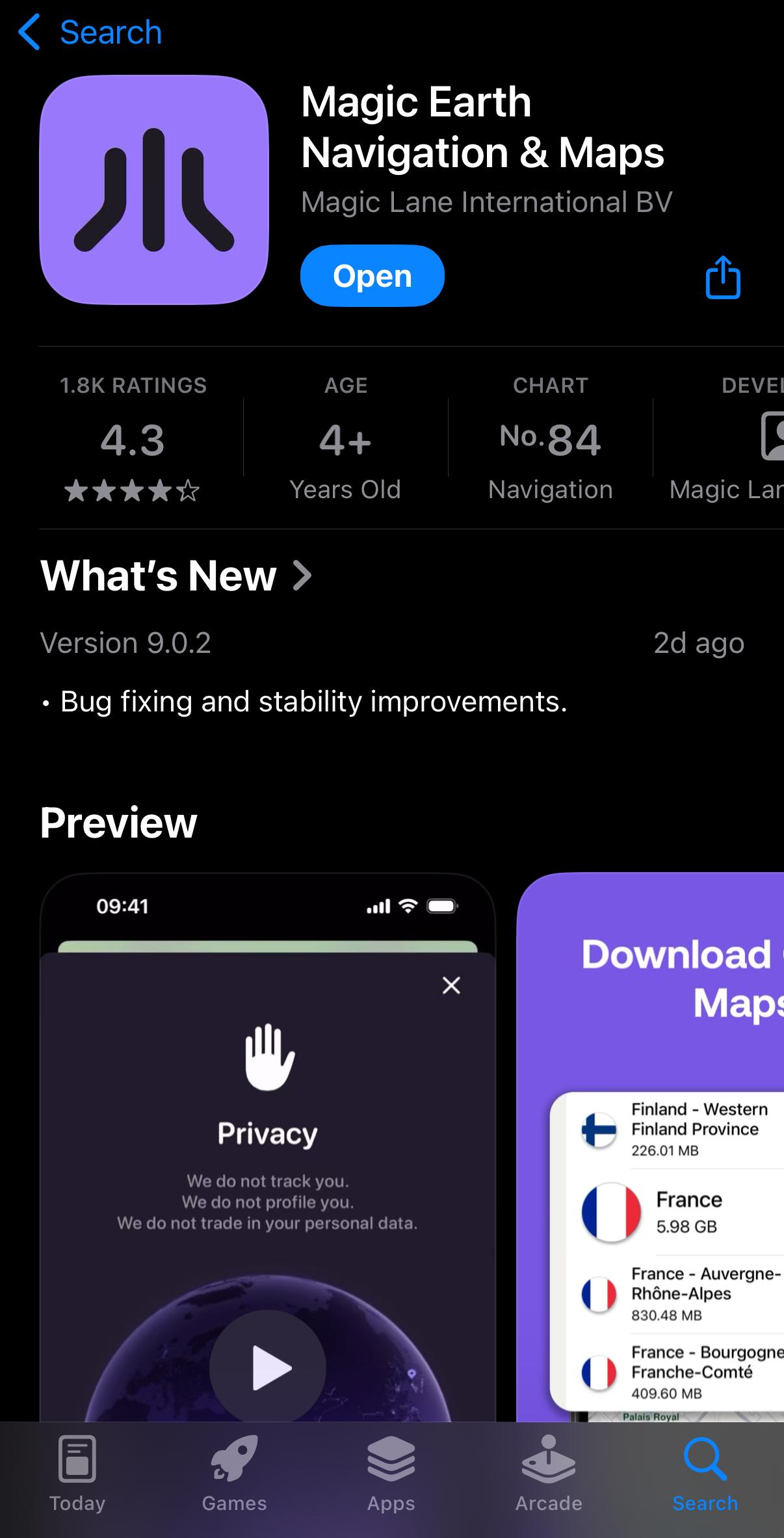Image resolution: width=784 pixels, height=1538 pixels.
Task: Share the Magic Earth app
Action: [723, 278]
